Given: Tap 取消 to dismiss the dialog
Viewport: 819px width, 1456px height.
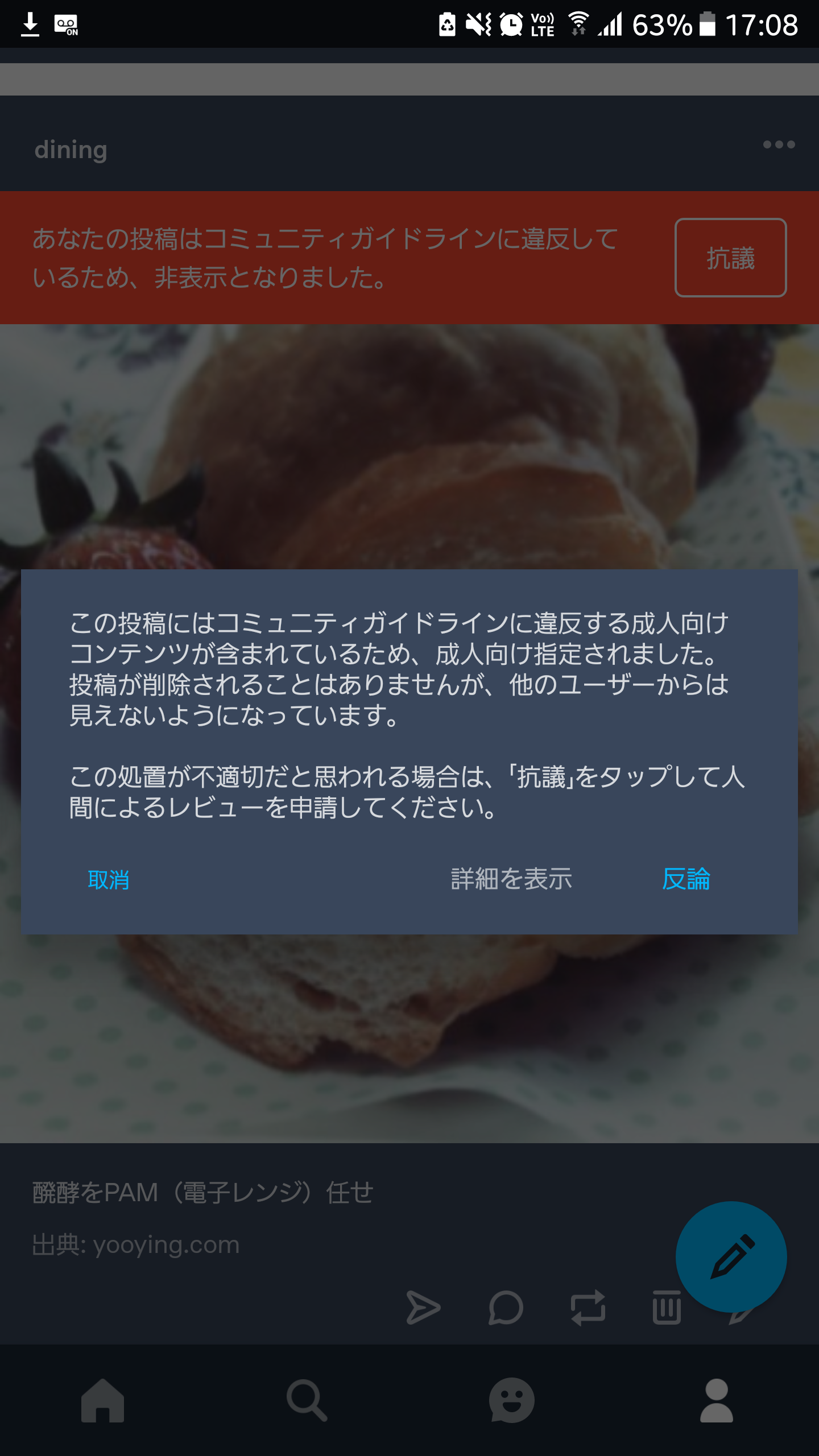Looking at the screenshot, I should coord(108,880).
